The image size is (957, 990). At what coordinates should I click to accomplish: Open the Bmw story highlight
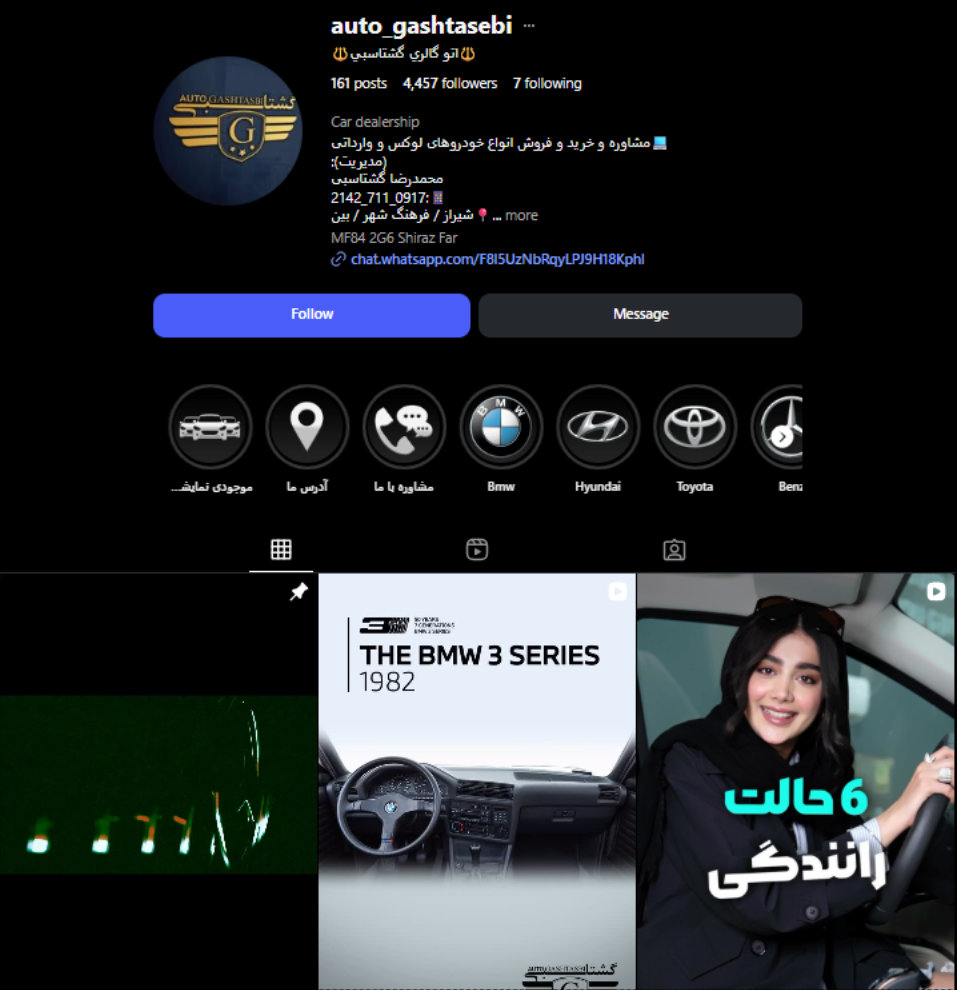click(x=501, y=427)
